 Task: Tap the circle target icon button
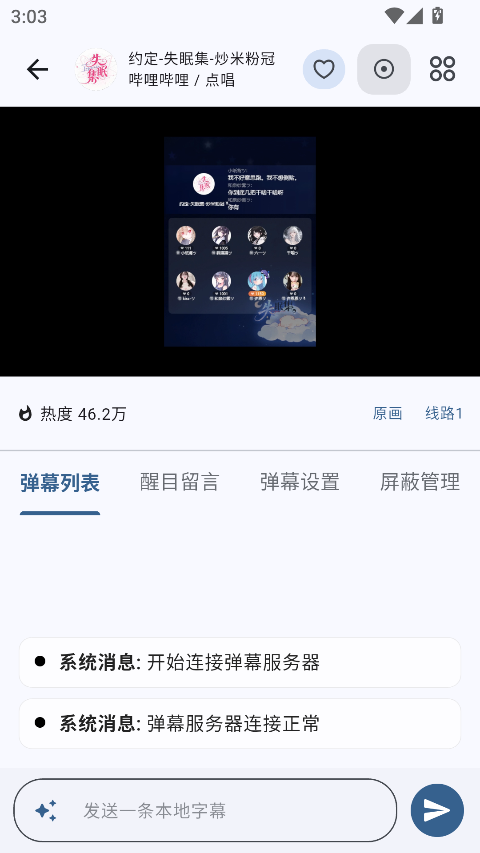coord(384,69)
